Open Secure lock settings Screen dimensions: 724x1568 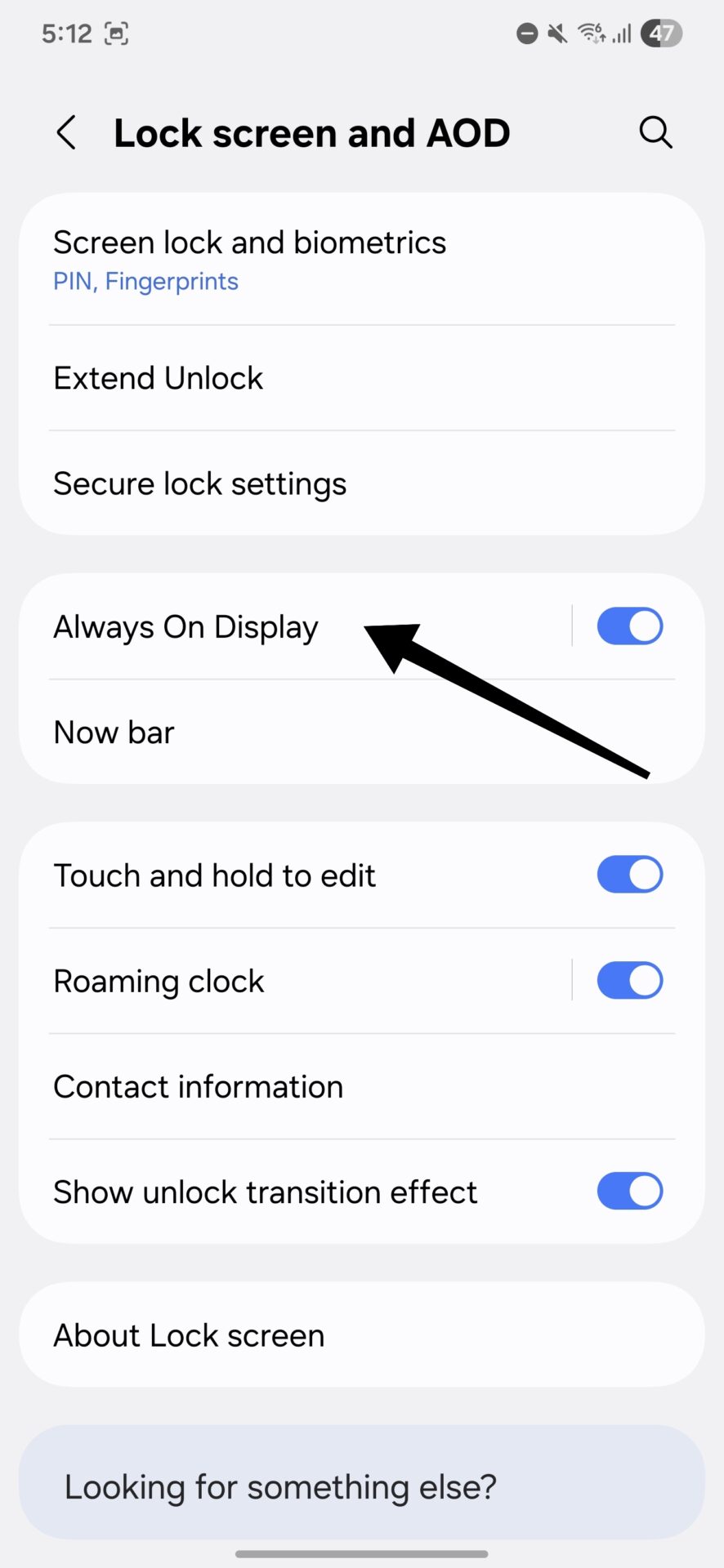click(x=362, y=483)
